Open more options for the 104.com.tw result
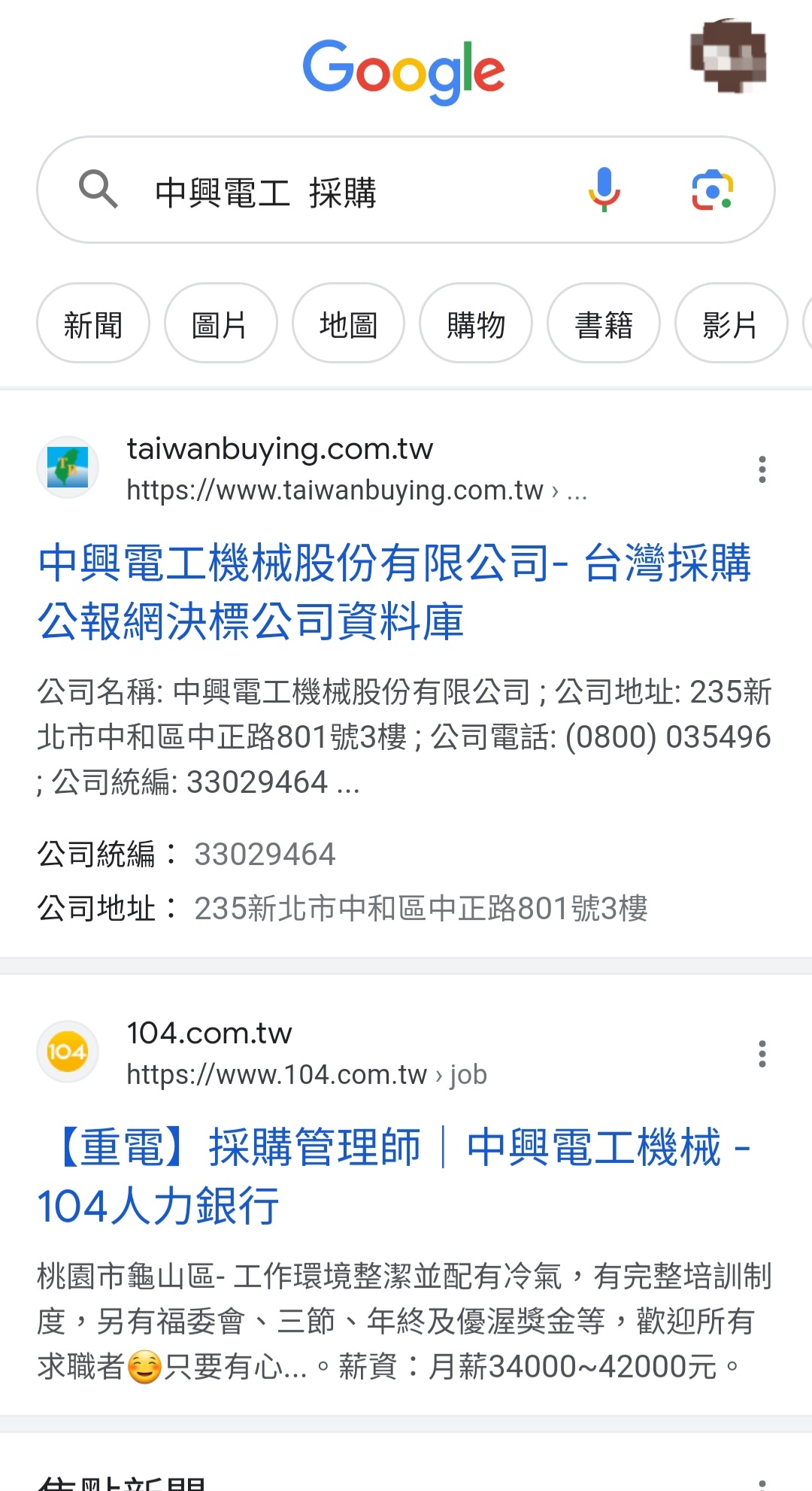This screenshot has height=1491, width=812. 762,1054
